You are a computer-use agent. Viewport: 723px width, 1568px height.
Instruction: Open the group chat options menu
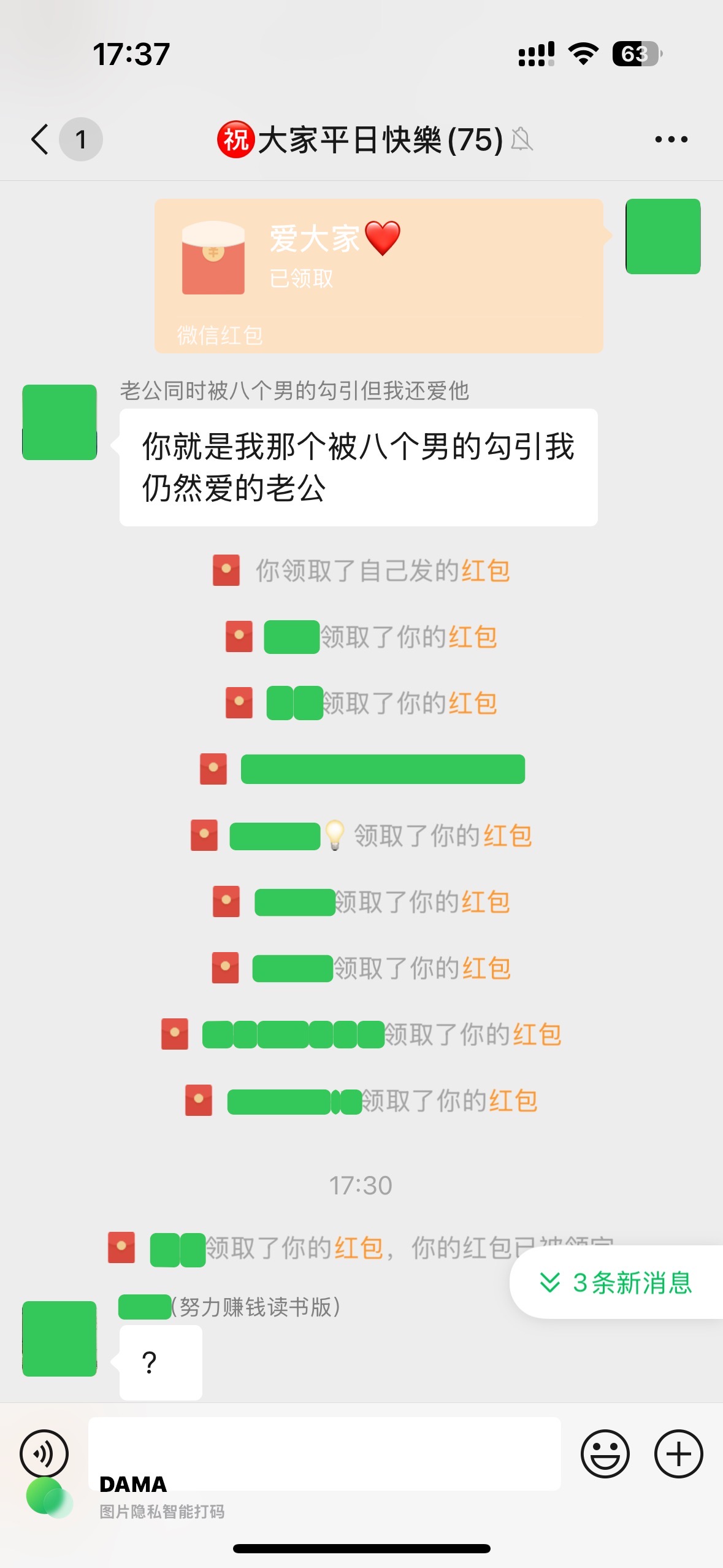tap(671, 139)
